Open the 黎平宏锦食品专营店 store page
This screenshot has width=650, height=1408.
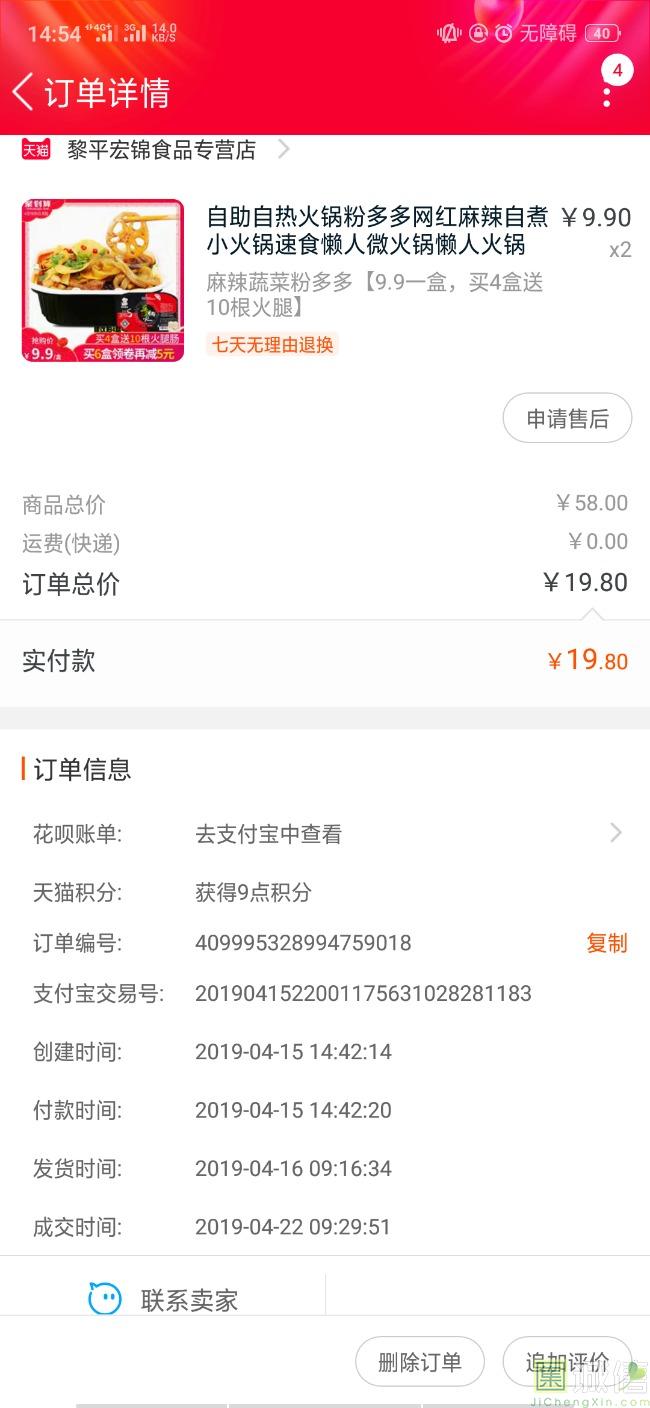162,150
